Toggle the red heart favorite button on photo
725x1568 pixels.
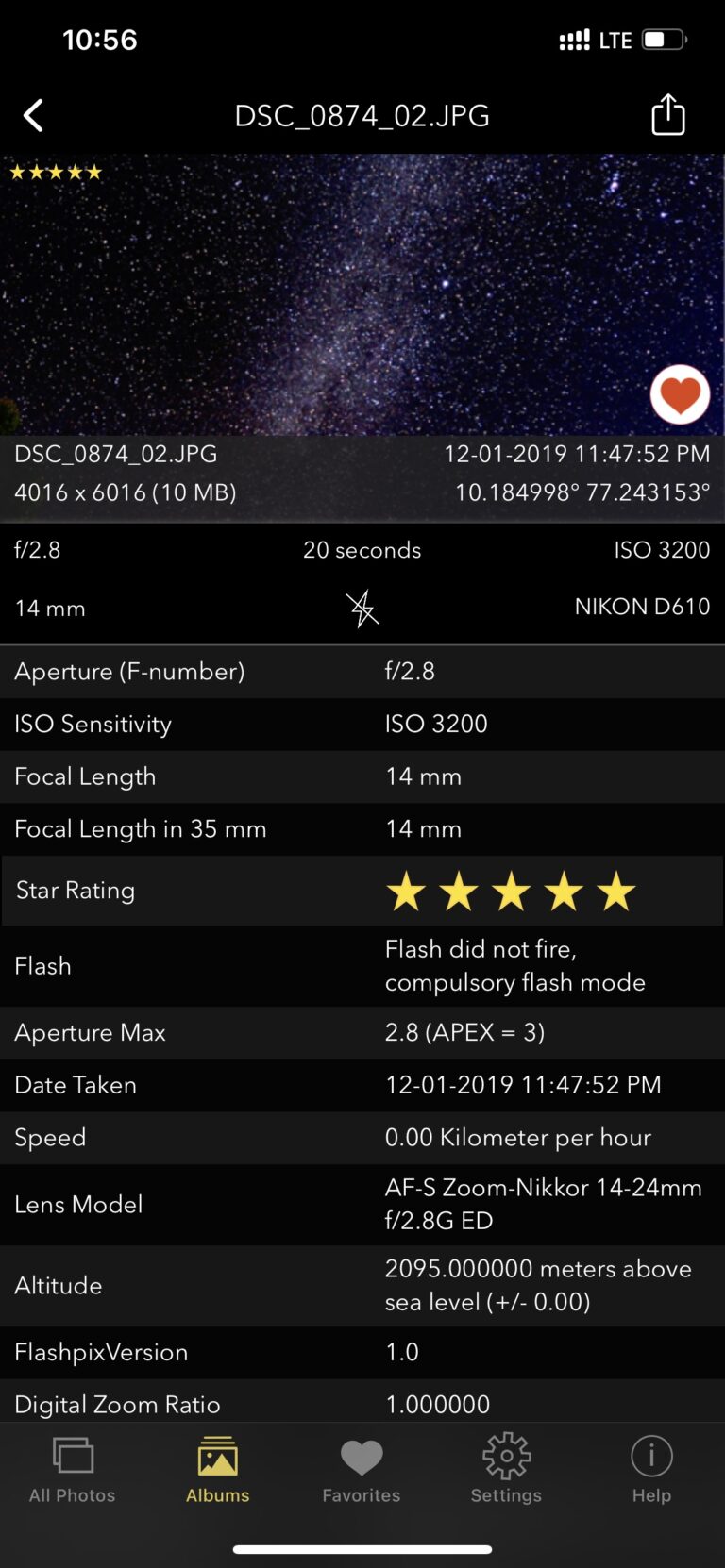(x=680, y=395)
